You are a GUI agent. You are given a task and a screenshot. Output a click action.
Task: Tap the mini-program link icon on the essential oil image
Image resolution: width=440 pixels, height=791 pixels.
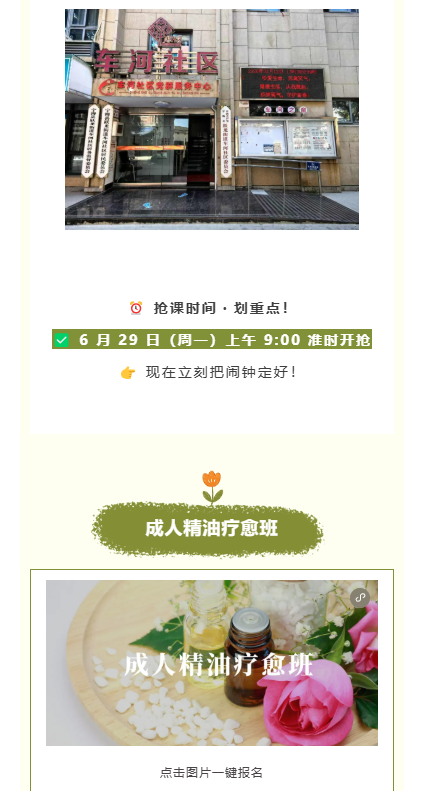pyautogui.click(x=360, y=598)
